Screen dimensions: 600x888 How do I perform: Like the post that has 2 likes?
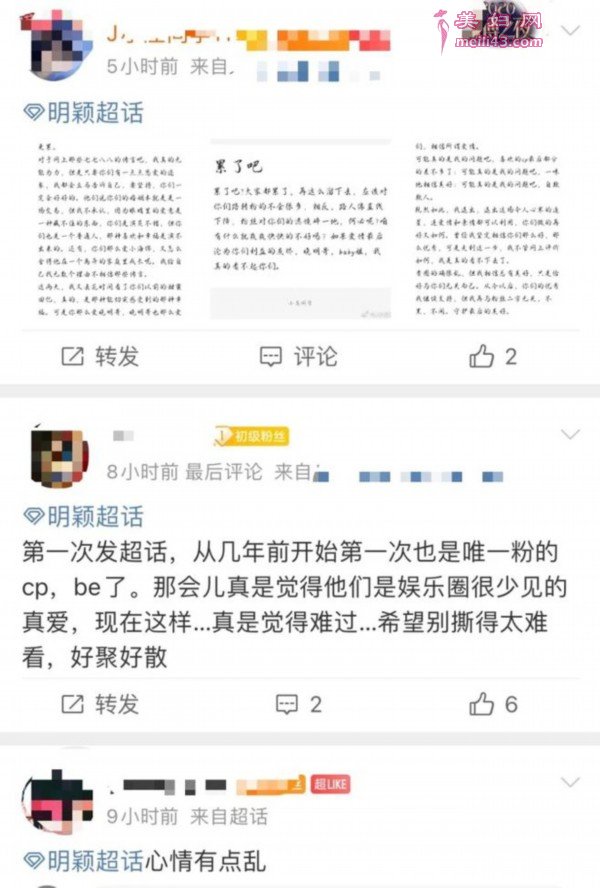(493, 356)
